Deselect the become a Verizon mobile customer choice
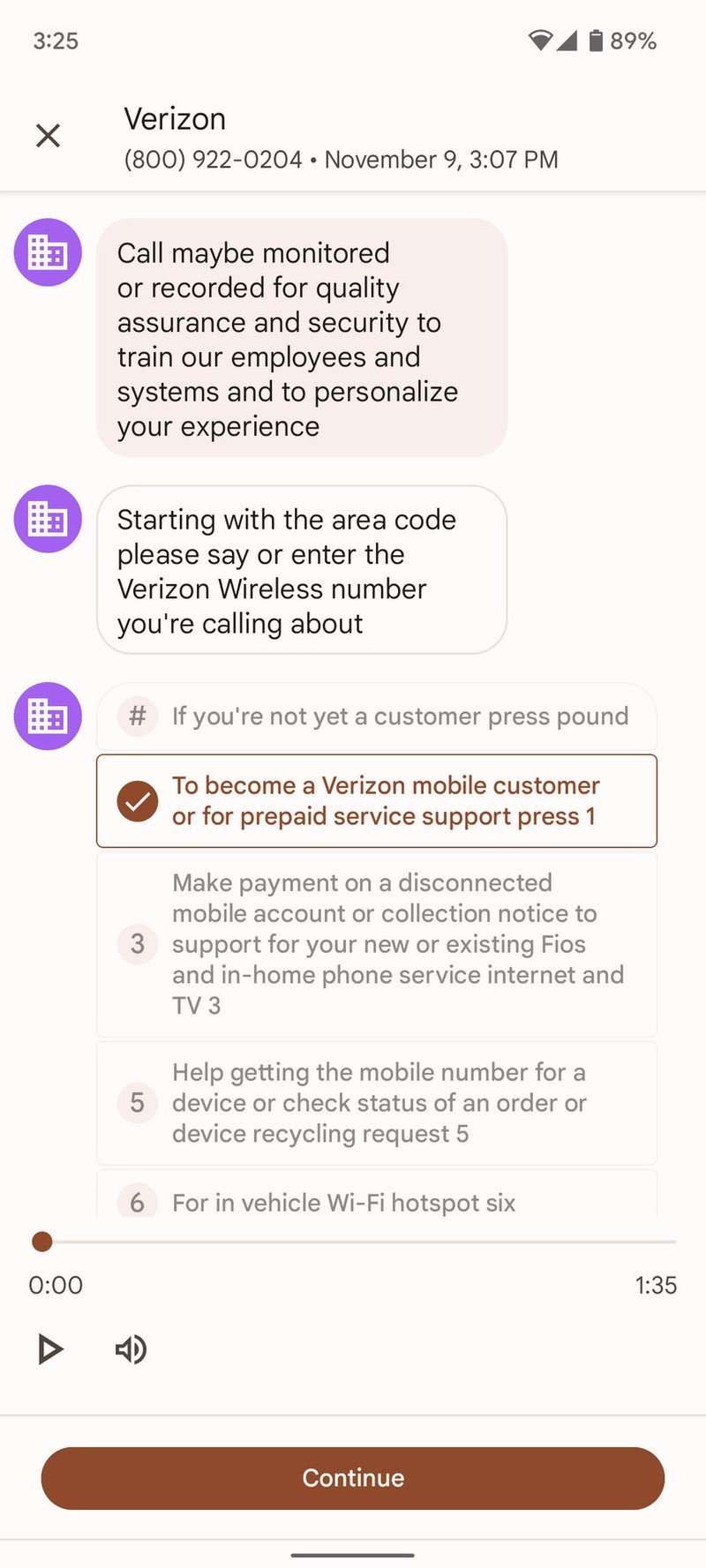Viewport: 706px width, 1568px height. [x=376, y=800]
